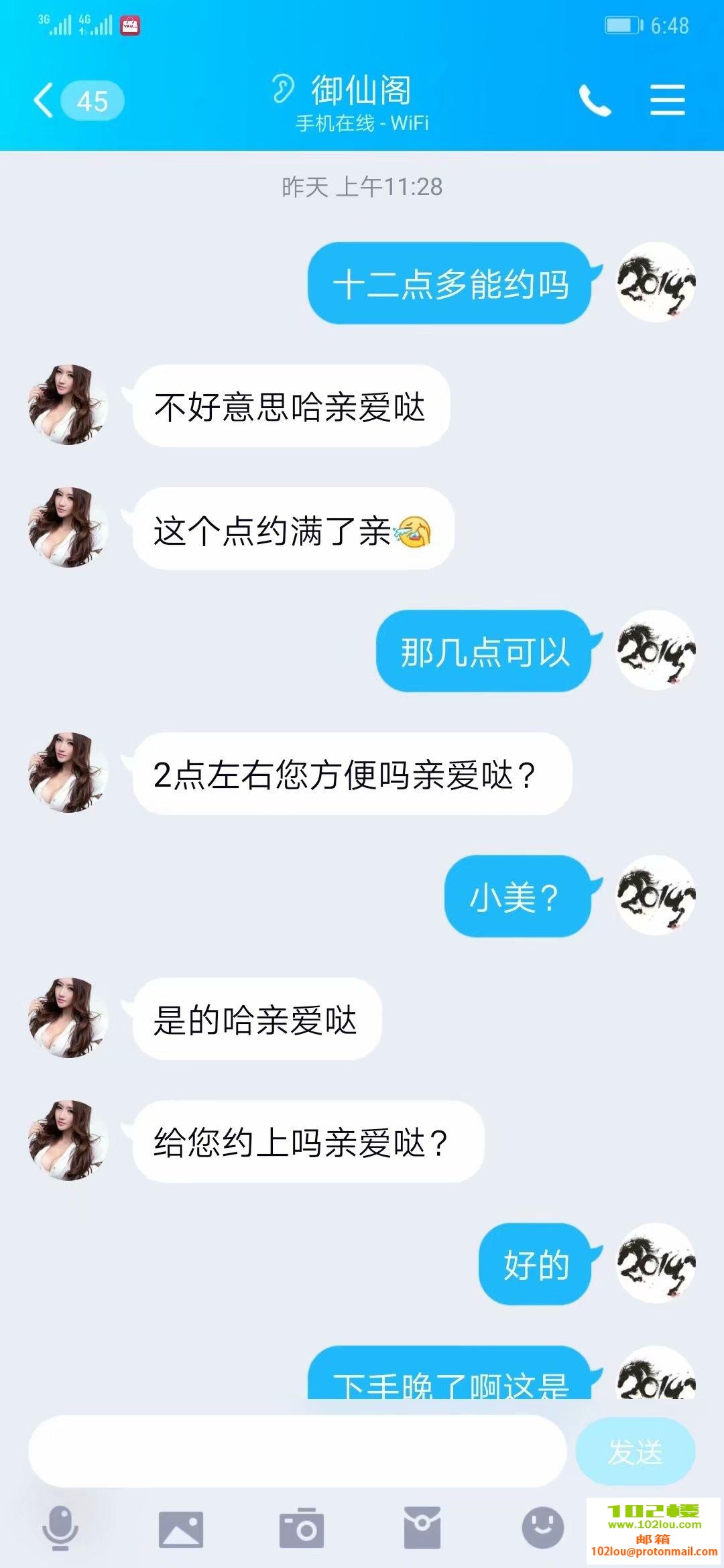Record a voice message with the microphone

pyautogui.click(x=60, y=1528)
